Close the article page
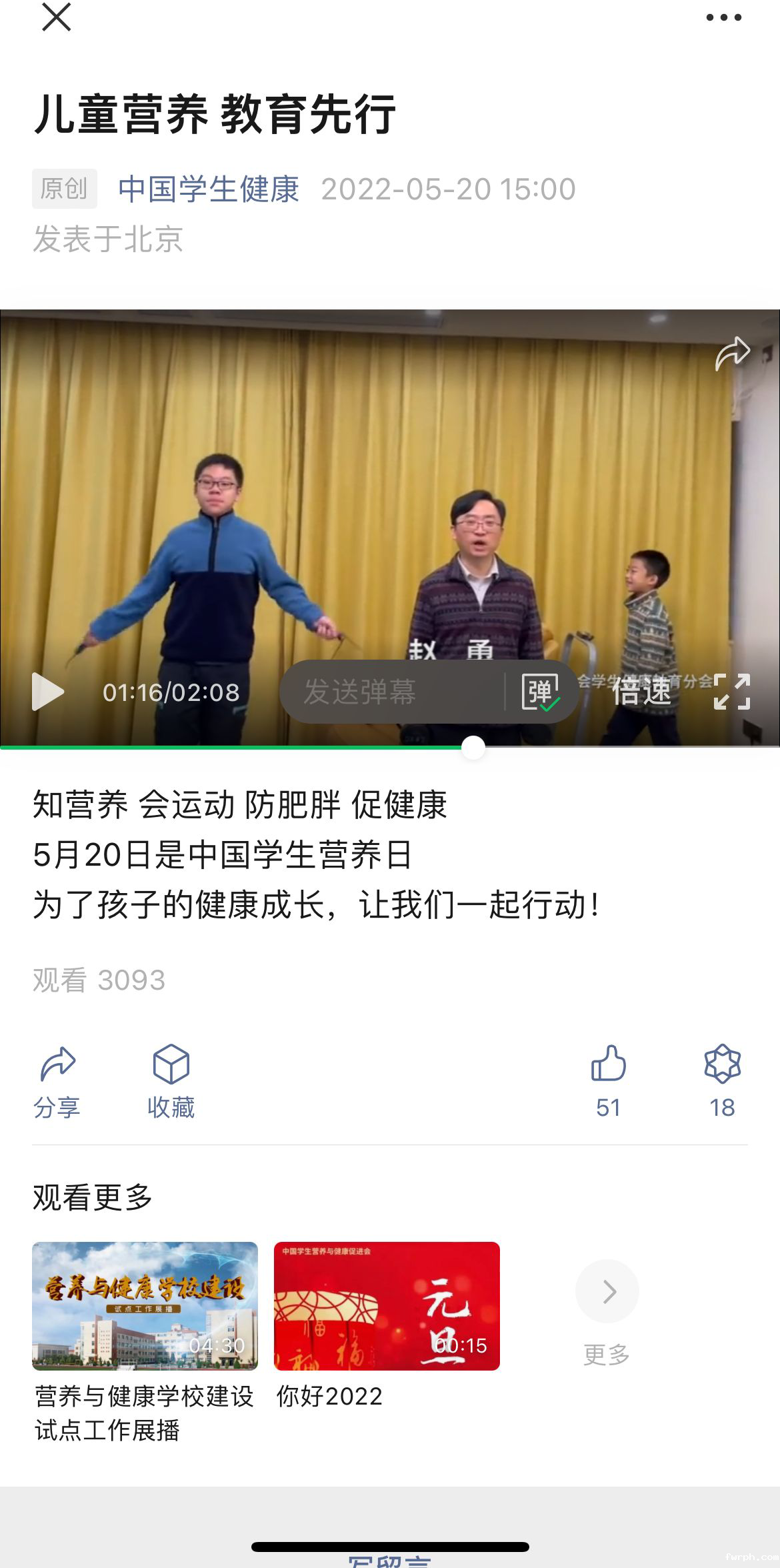Screen dimensions: 780x1568 pos(56,17)
